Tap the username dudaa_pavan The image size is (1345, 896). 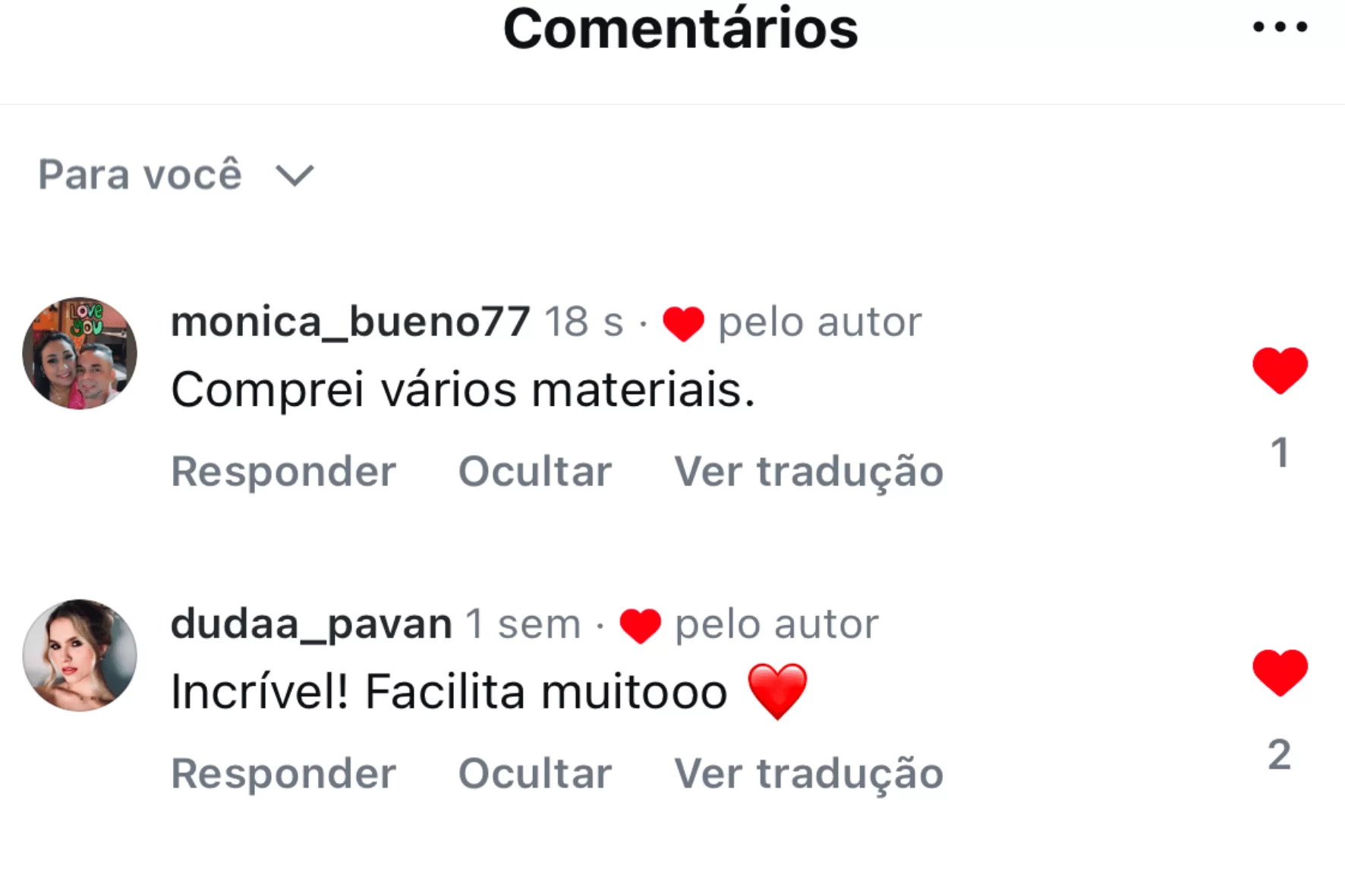[311, 624]
